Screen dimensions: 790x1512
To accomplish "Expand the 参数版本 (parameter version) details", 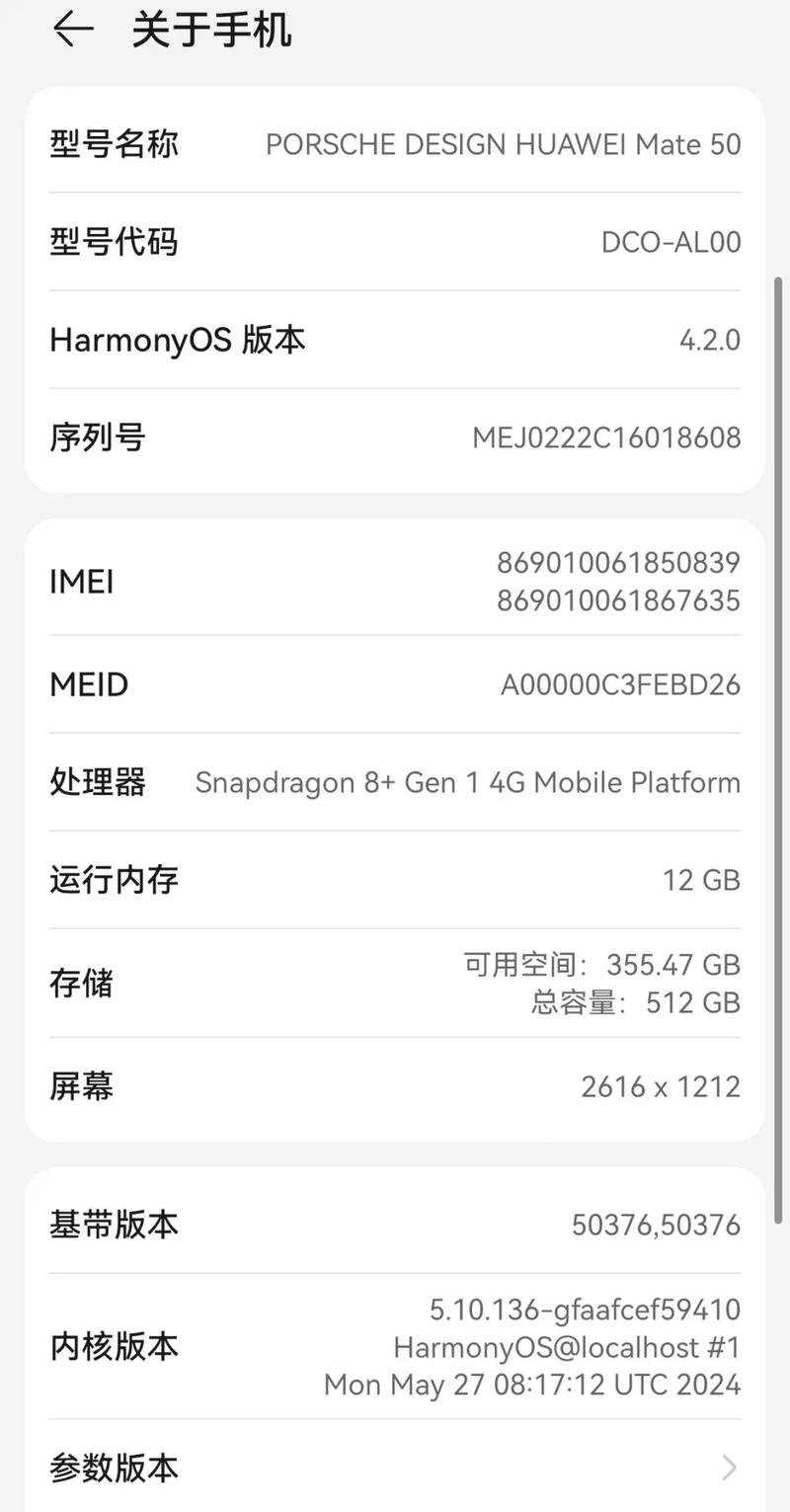I will coord(395,1469).
